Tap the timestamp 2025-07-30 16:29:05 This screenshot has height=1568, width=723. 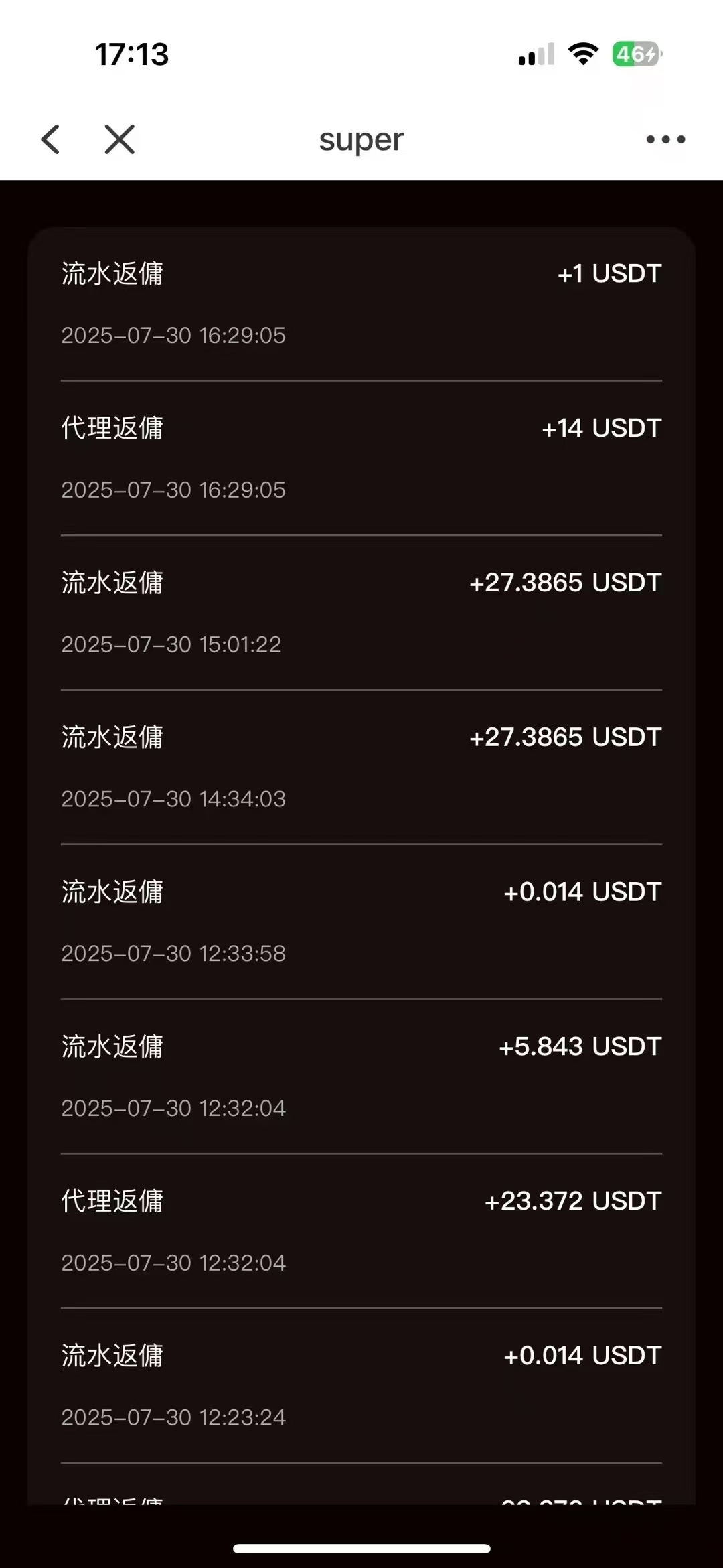point(173,336)
